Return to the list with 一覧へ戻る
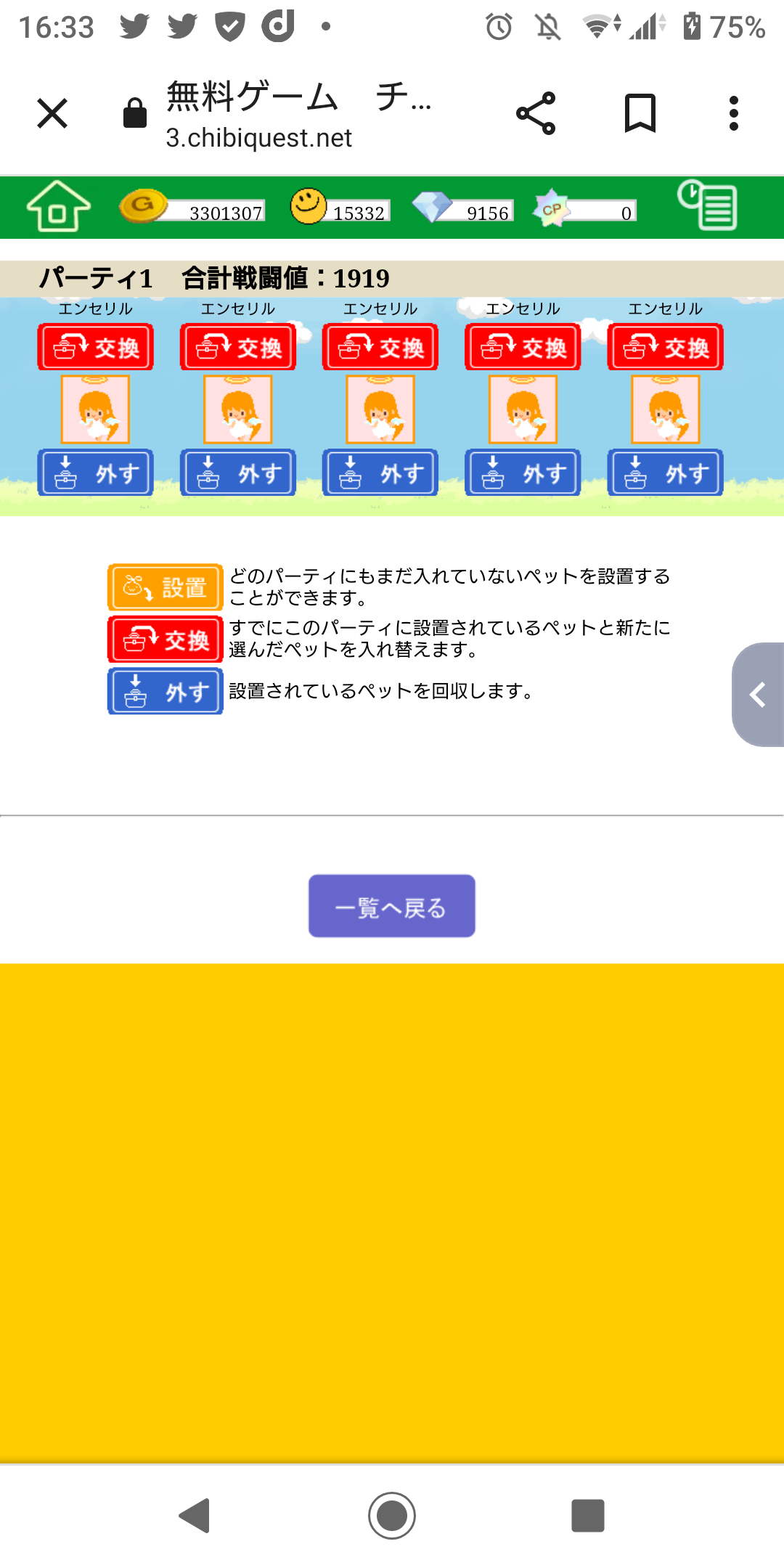This screenshot has height=1568, width=784. point(392,906)
